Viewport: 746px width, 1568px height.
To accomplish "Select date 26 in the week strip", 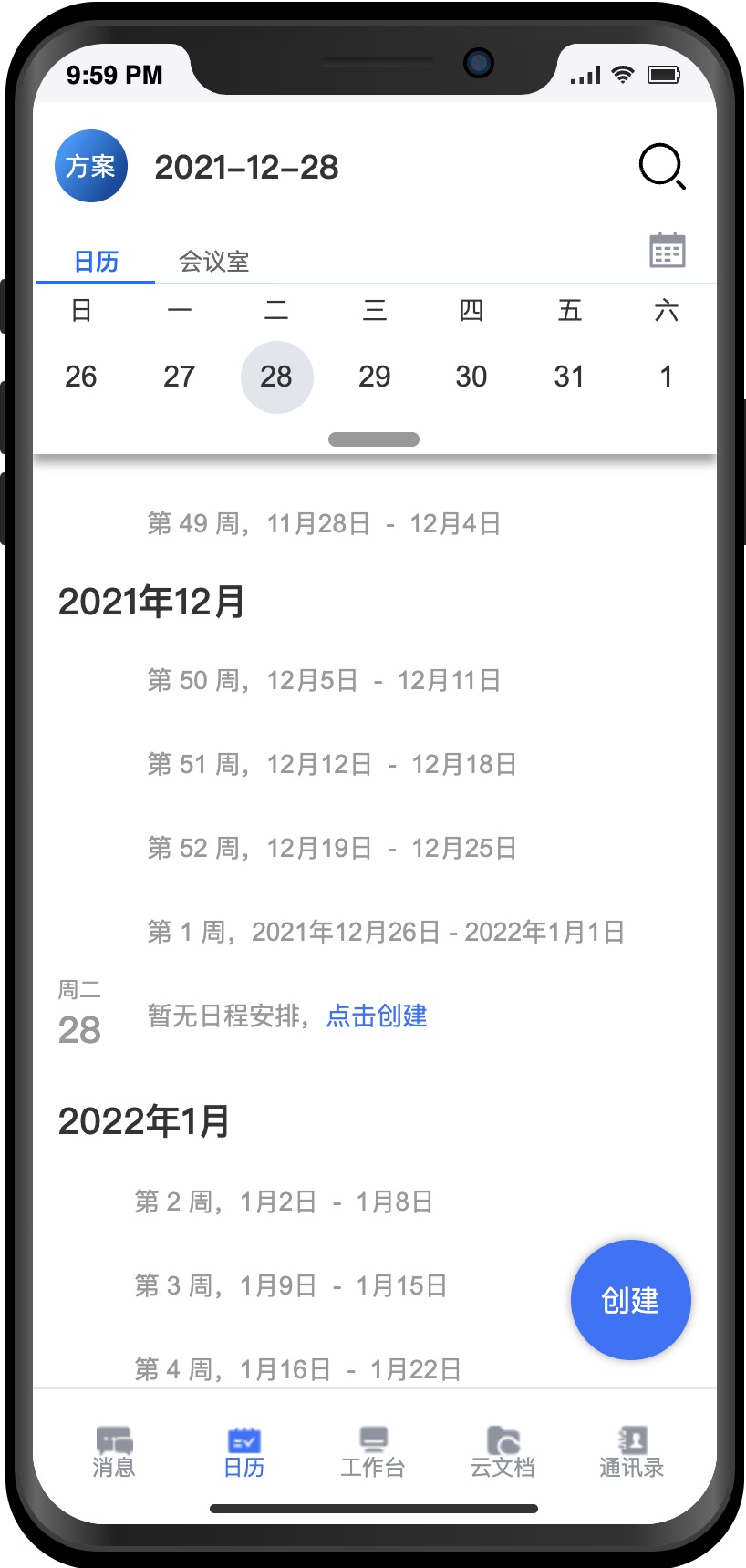I will [81, 377].
